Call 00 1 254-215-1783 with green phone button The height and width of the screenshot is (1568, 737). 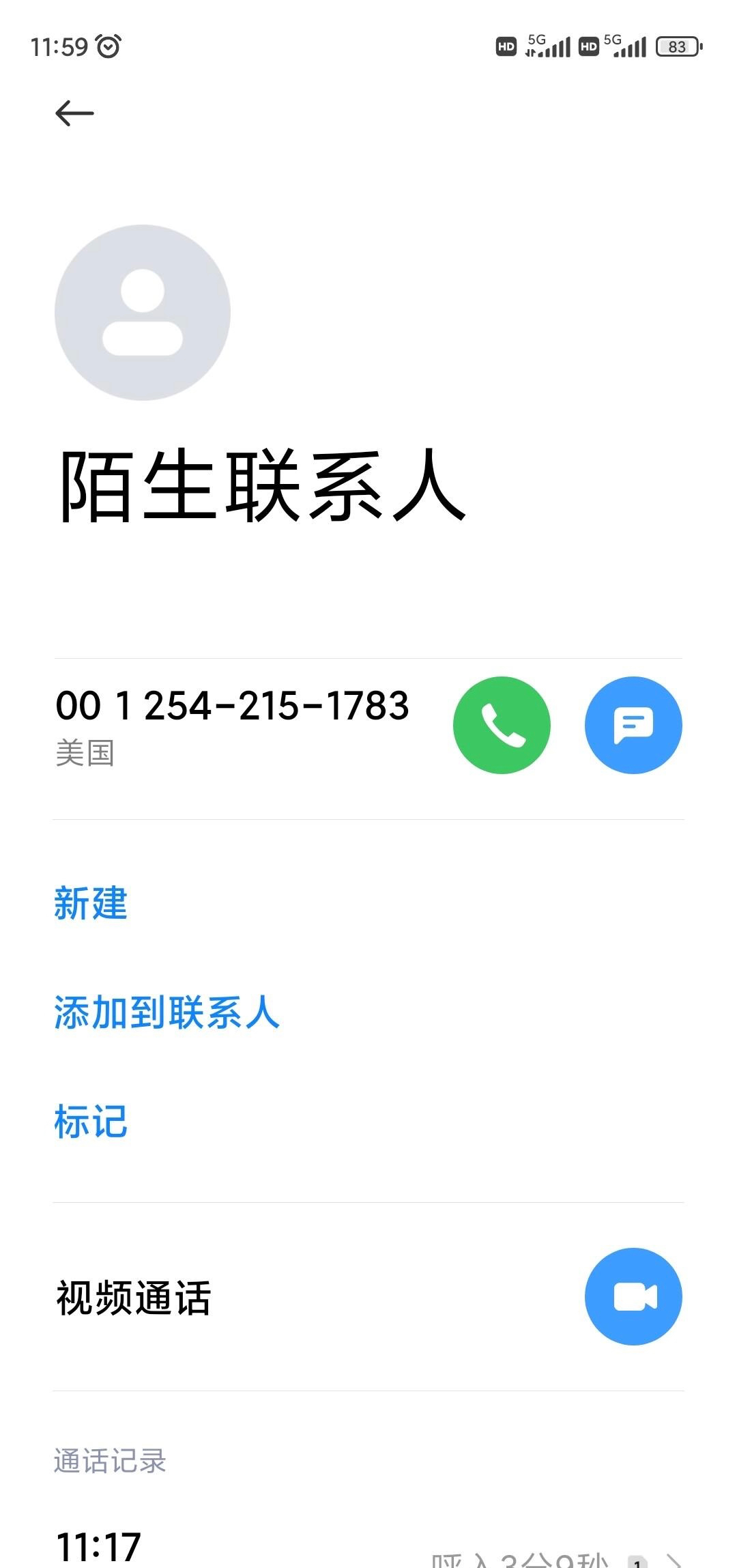(502, 725)
